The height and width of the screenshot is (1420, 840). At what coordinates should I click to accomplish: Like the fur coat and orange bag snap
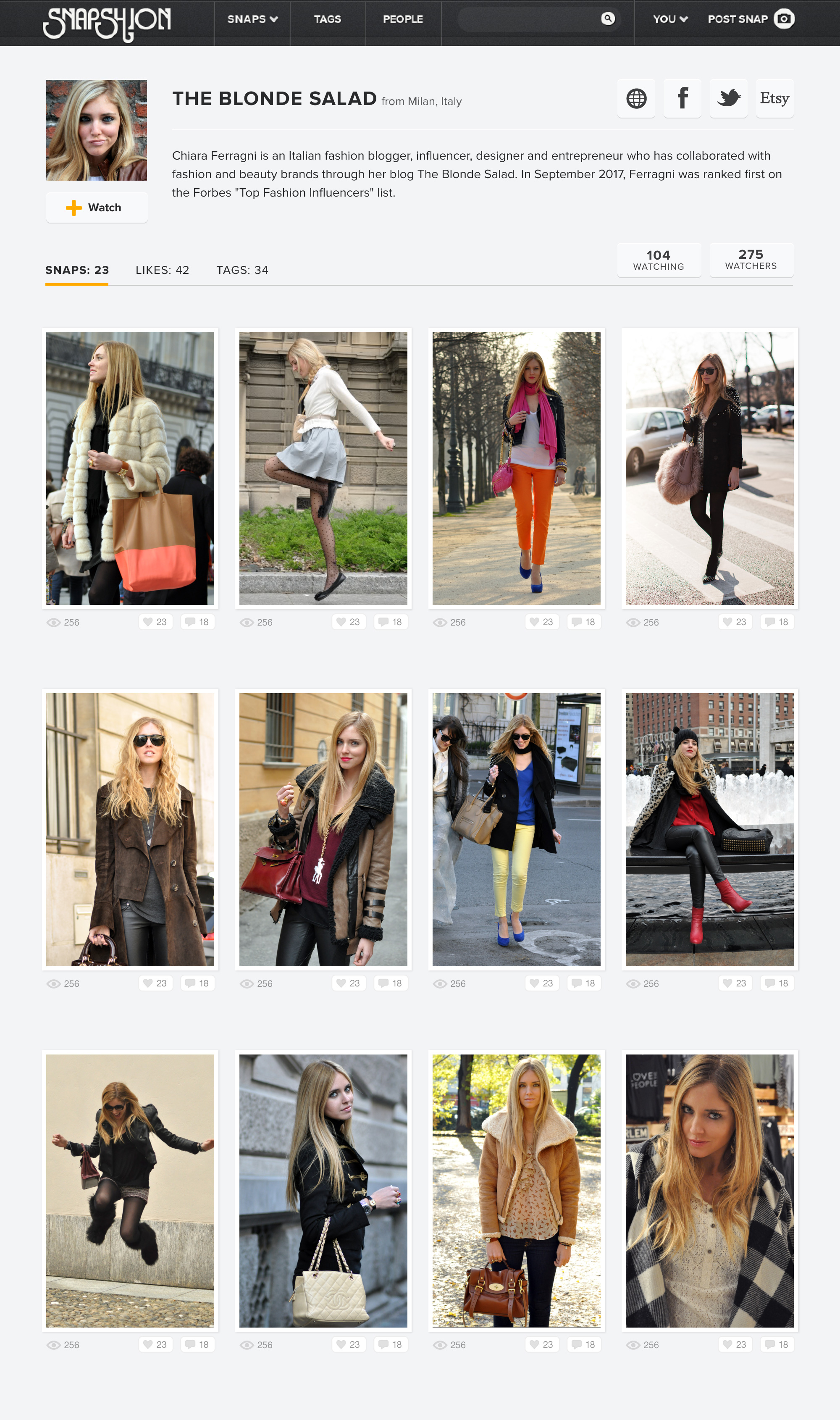pos(155,622)
